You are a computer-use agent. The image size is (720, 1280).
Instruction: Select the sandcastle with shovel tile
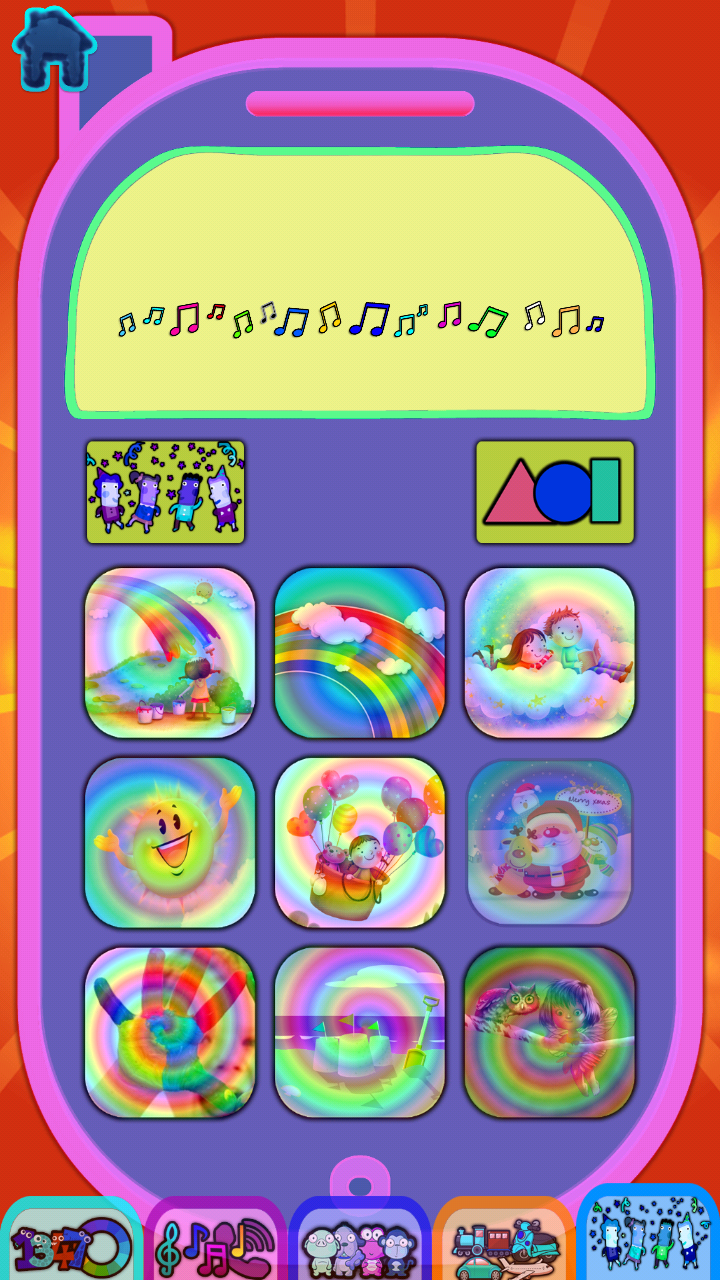[x=360, y=1032]
